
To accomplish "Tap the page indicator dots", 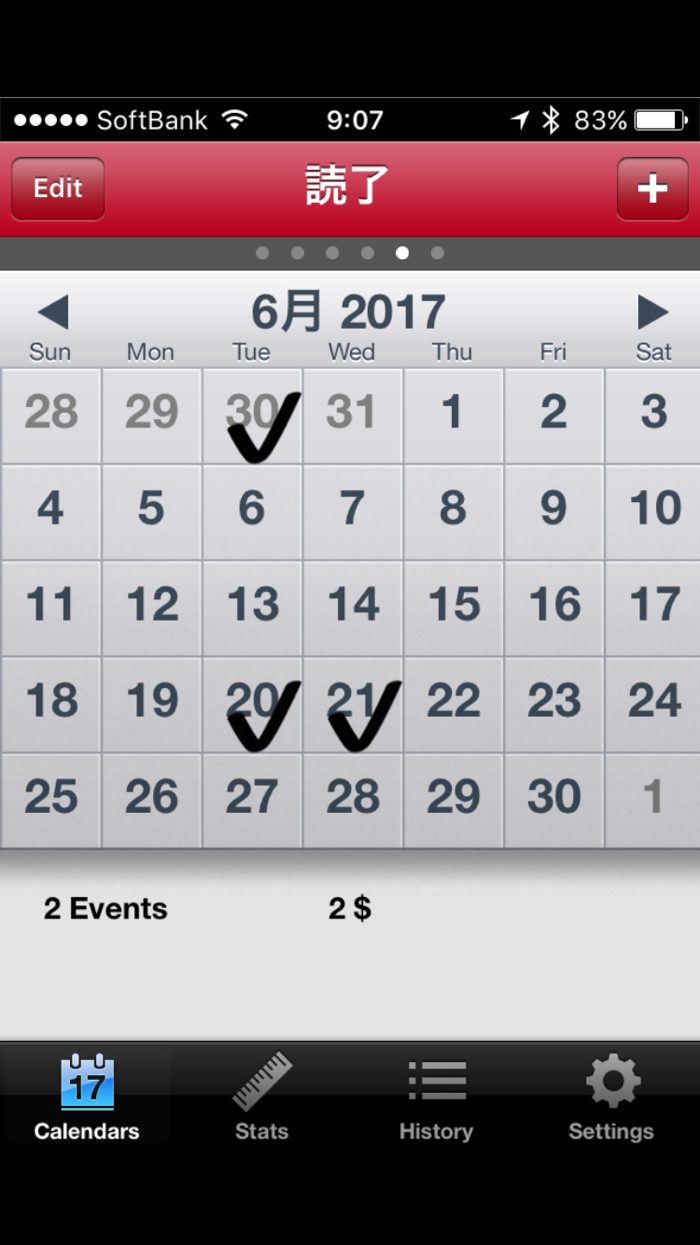I will click(350, 253).
